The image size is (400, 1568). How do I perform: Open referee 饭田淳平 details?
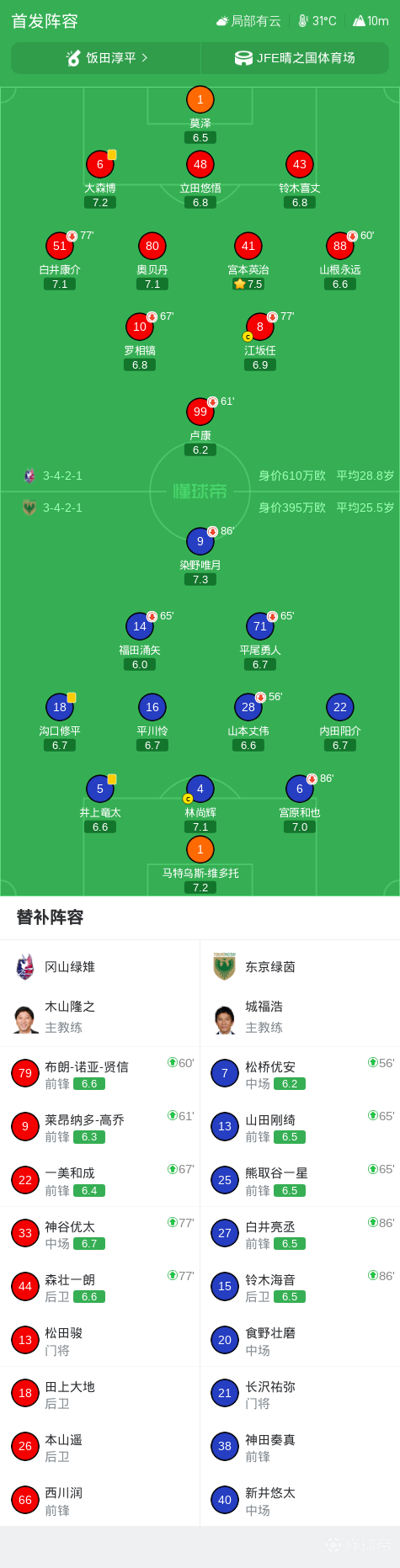point(106,58)
